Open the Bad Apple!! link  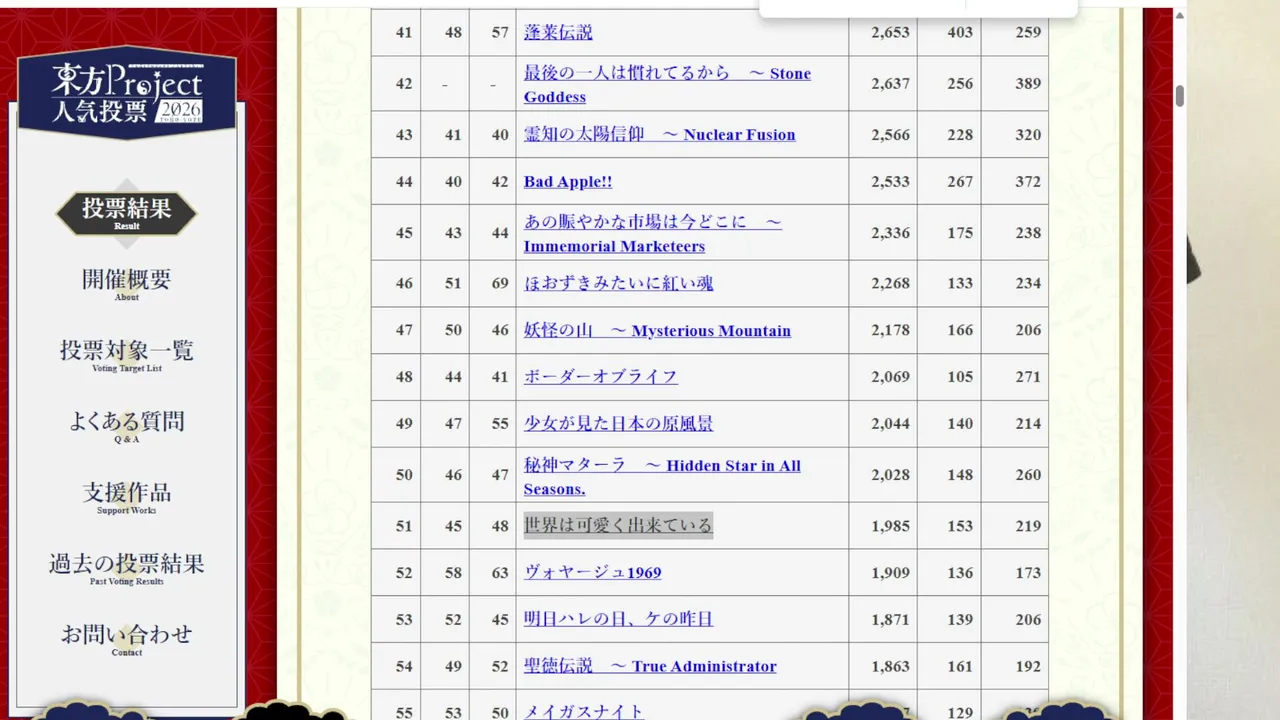(x=568, y=181)
